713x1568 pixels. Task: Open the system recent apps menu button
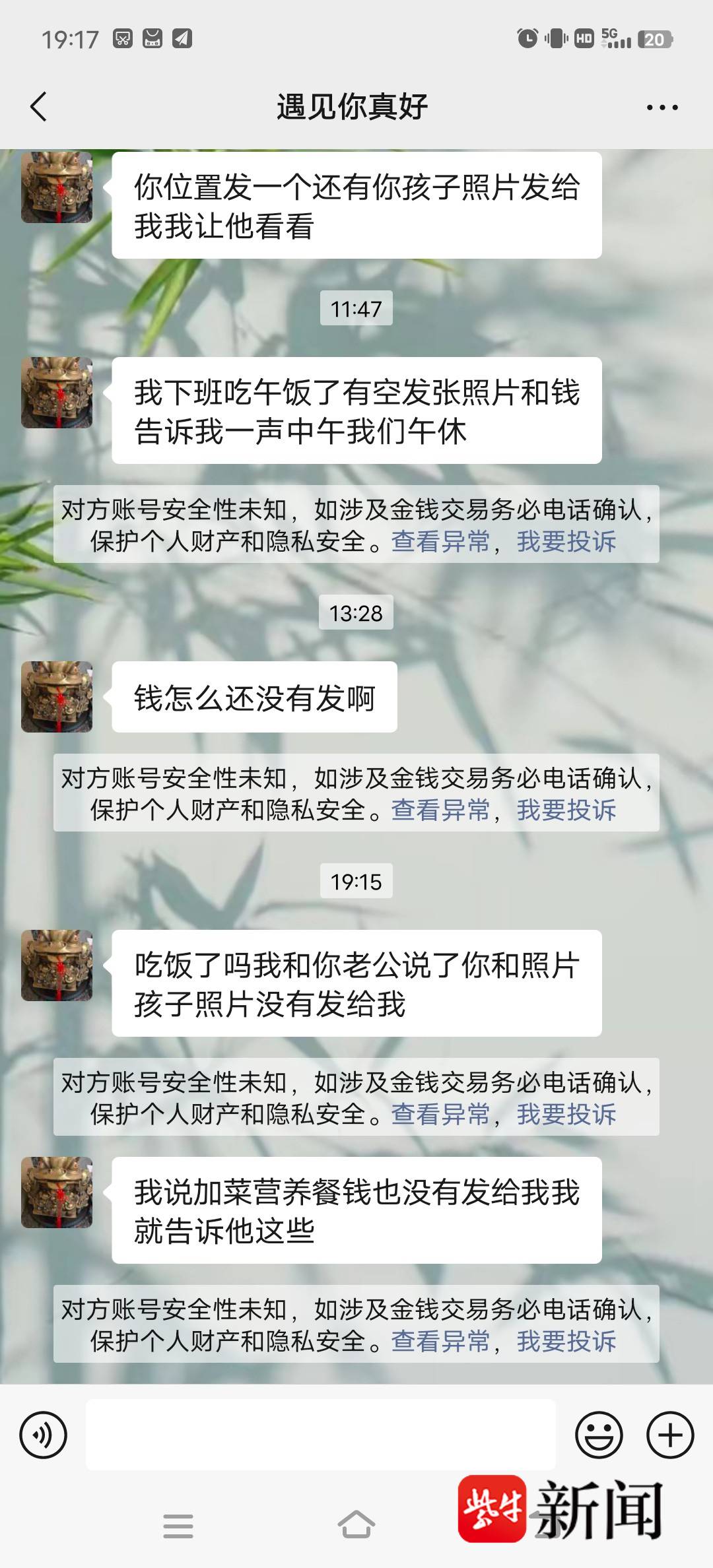[178, 1526]
